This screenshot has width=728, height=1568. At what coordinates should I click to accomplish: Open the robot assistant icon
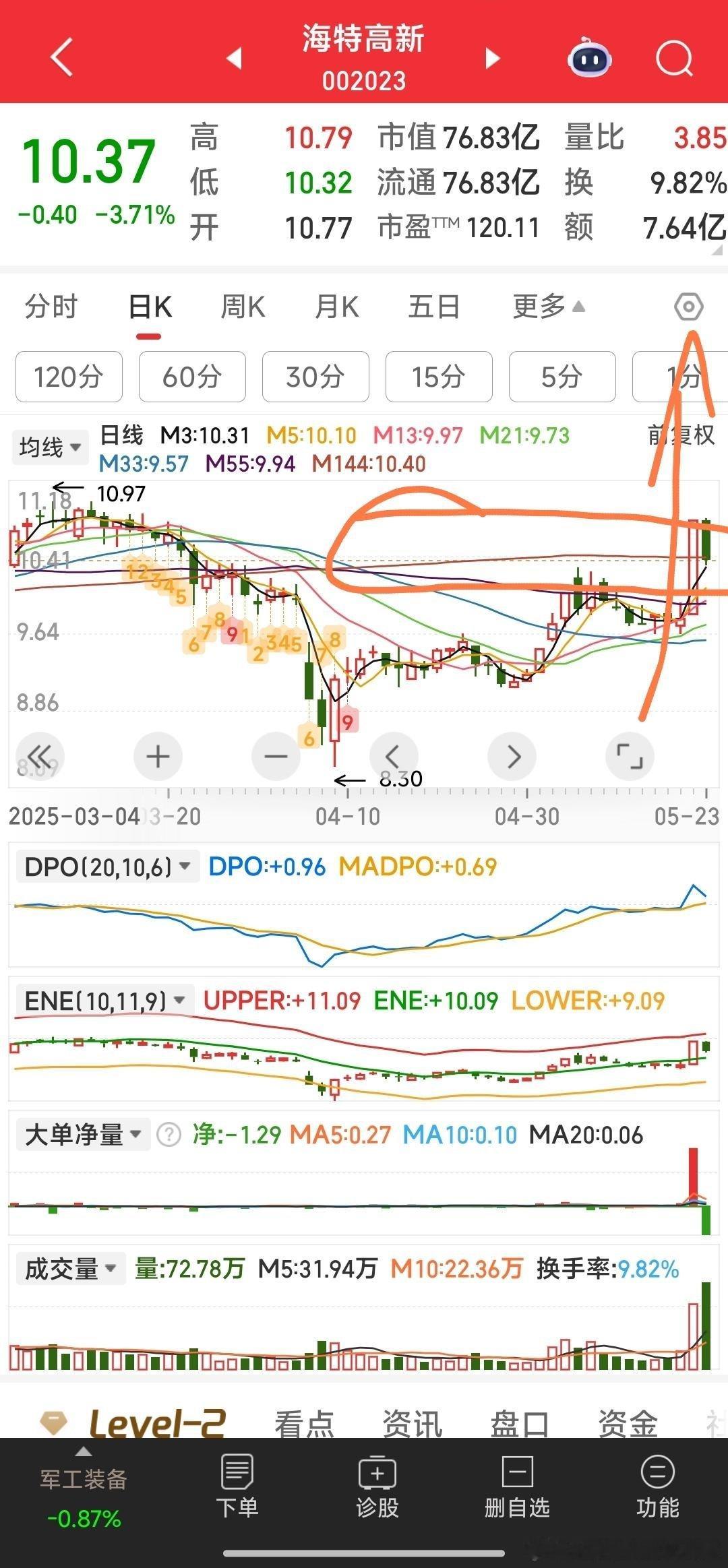pyautogui.click(x=589, y=59)
